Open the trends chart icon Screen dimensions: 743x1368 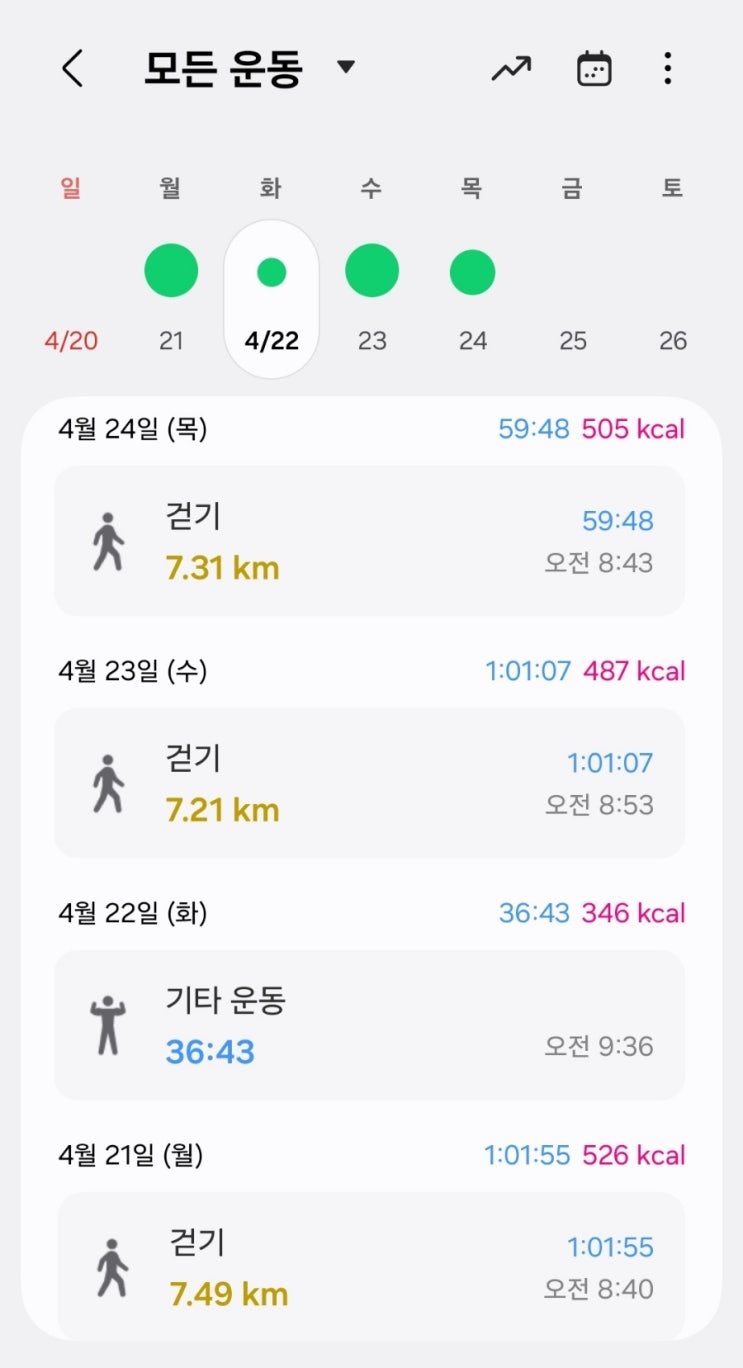(x=511, y=69)
